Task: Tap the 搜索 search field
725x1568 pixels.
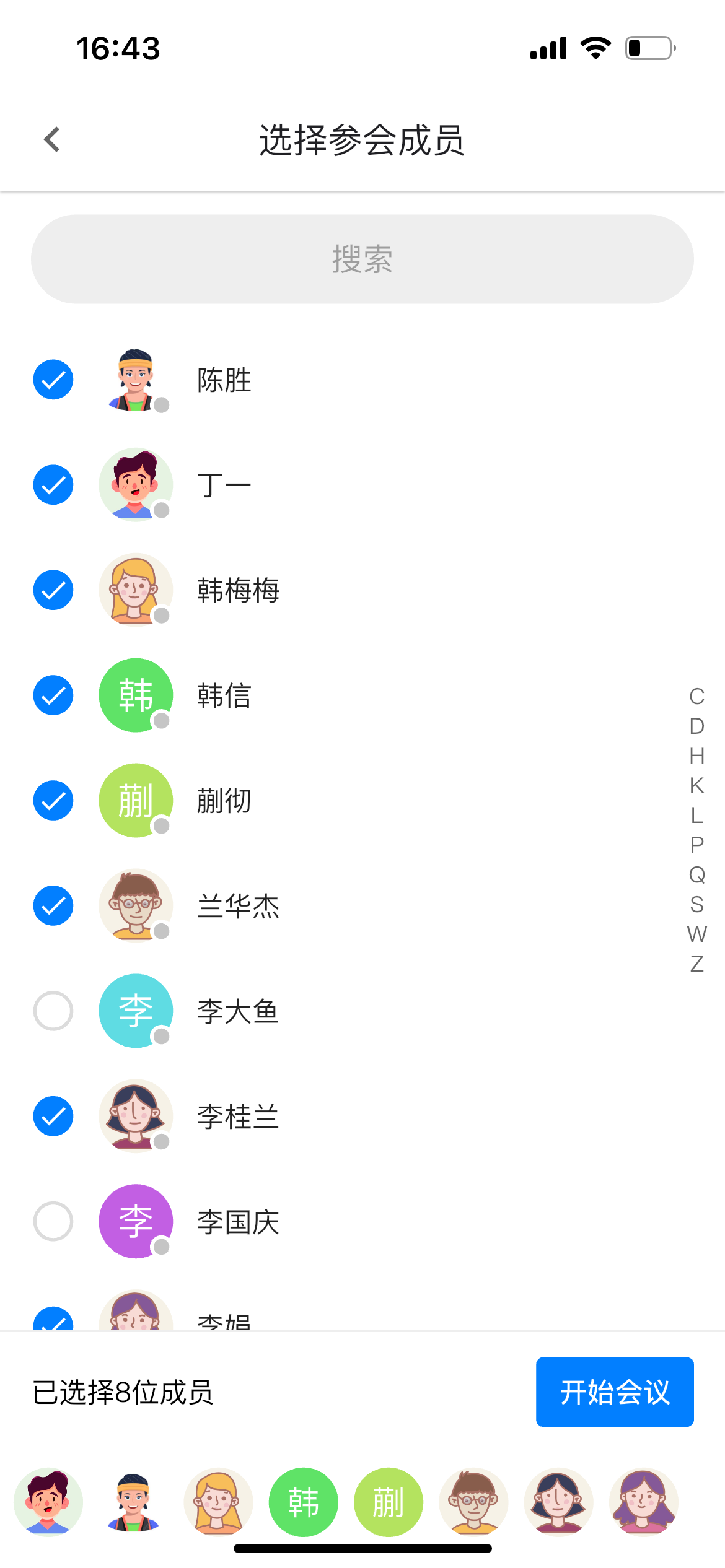Action: [x=362, y=259]
